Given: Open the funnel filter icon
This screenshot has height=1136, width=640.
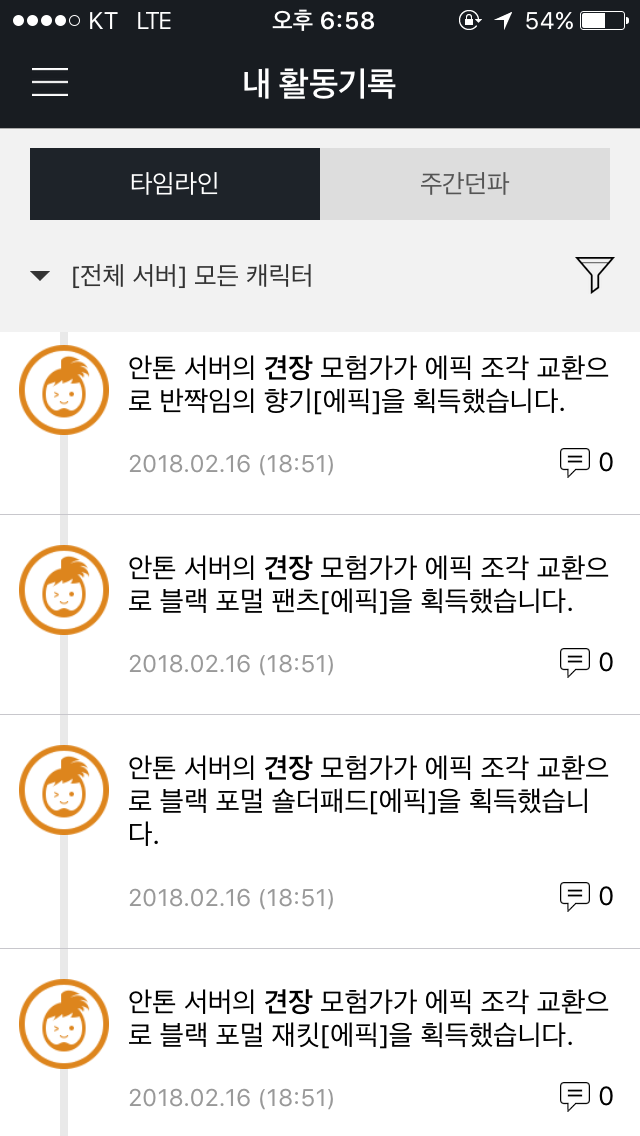Looking at the screenshot, I should pos(595,275).
